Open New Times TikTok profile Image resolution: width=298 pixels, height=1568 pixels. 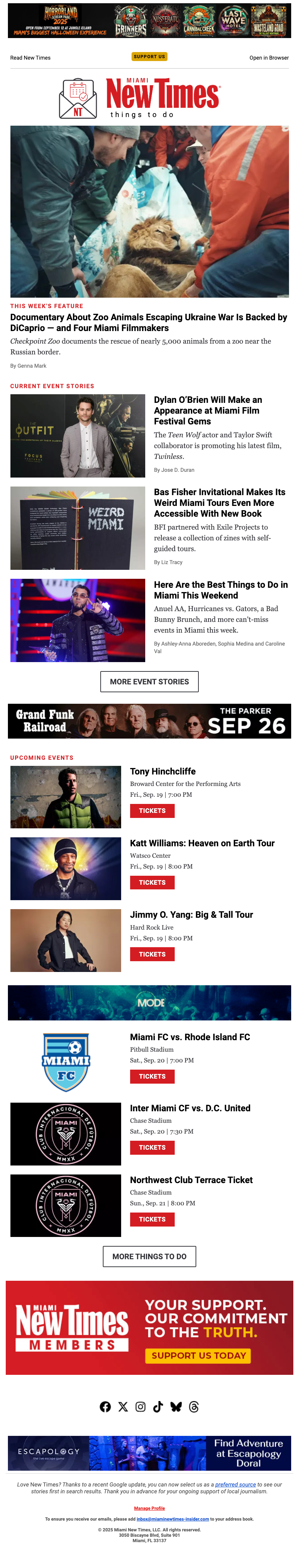click(158, 1407)
